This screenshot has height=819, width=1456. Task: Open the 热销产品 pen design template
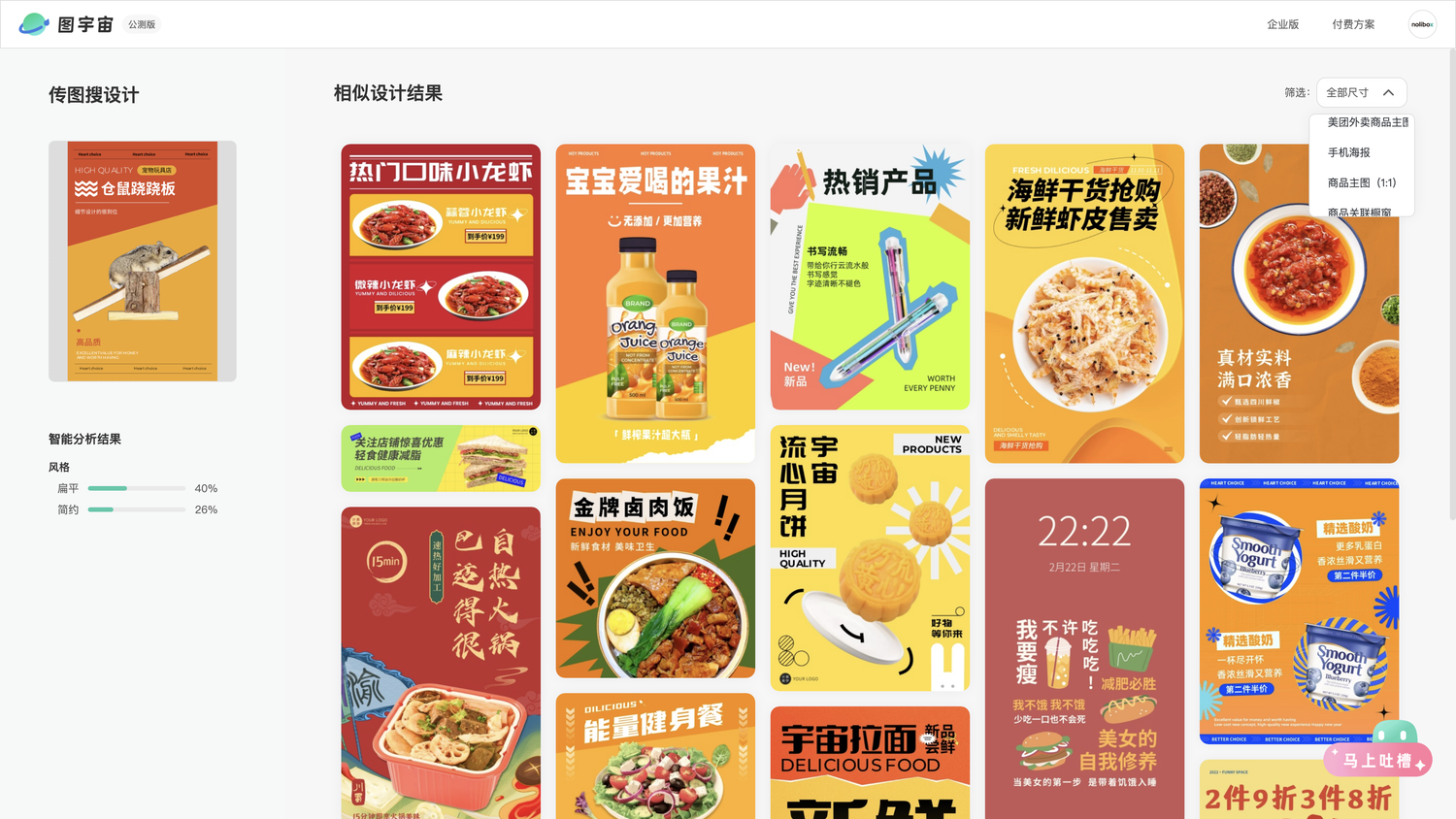click(870, 277)
